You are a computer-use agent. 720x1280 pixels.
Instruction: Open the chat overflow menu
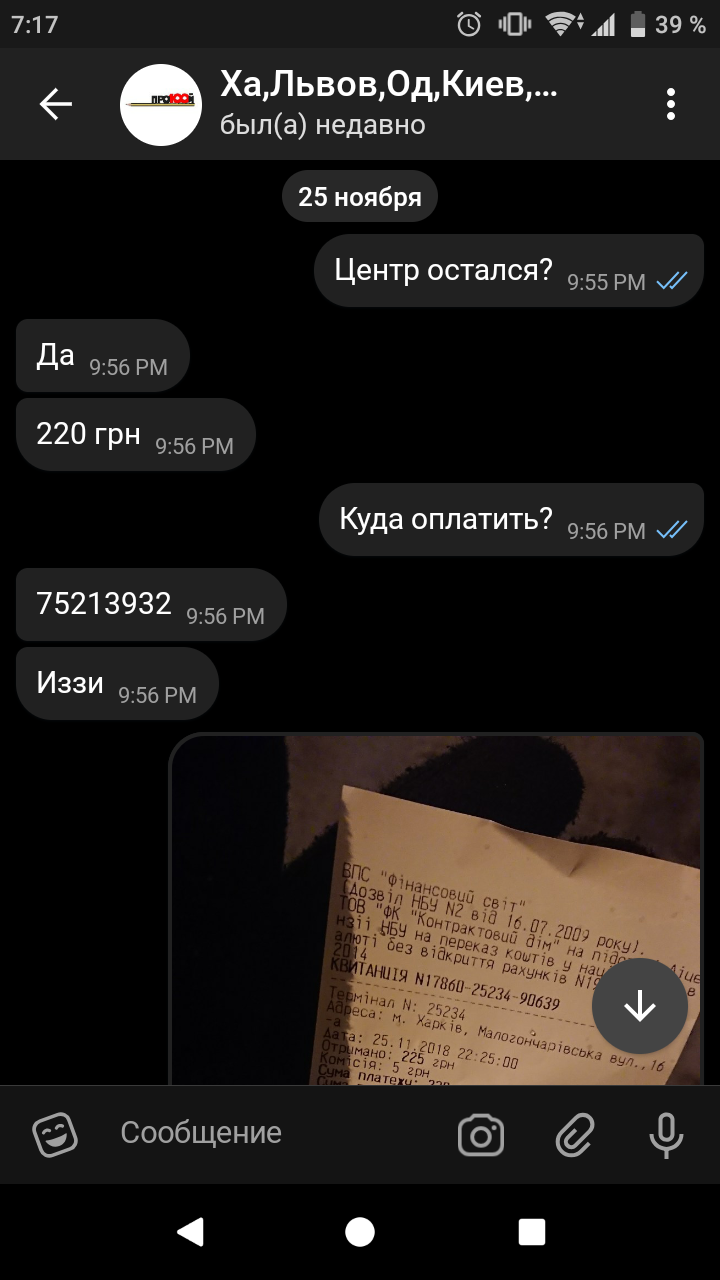671,104
